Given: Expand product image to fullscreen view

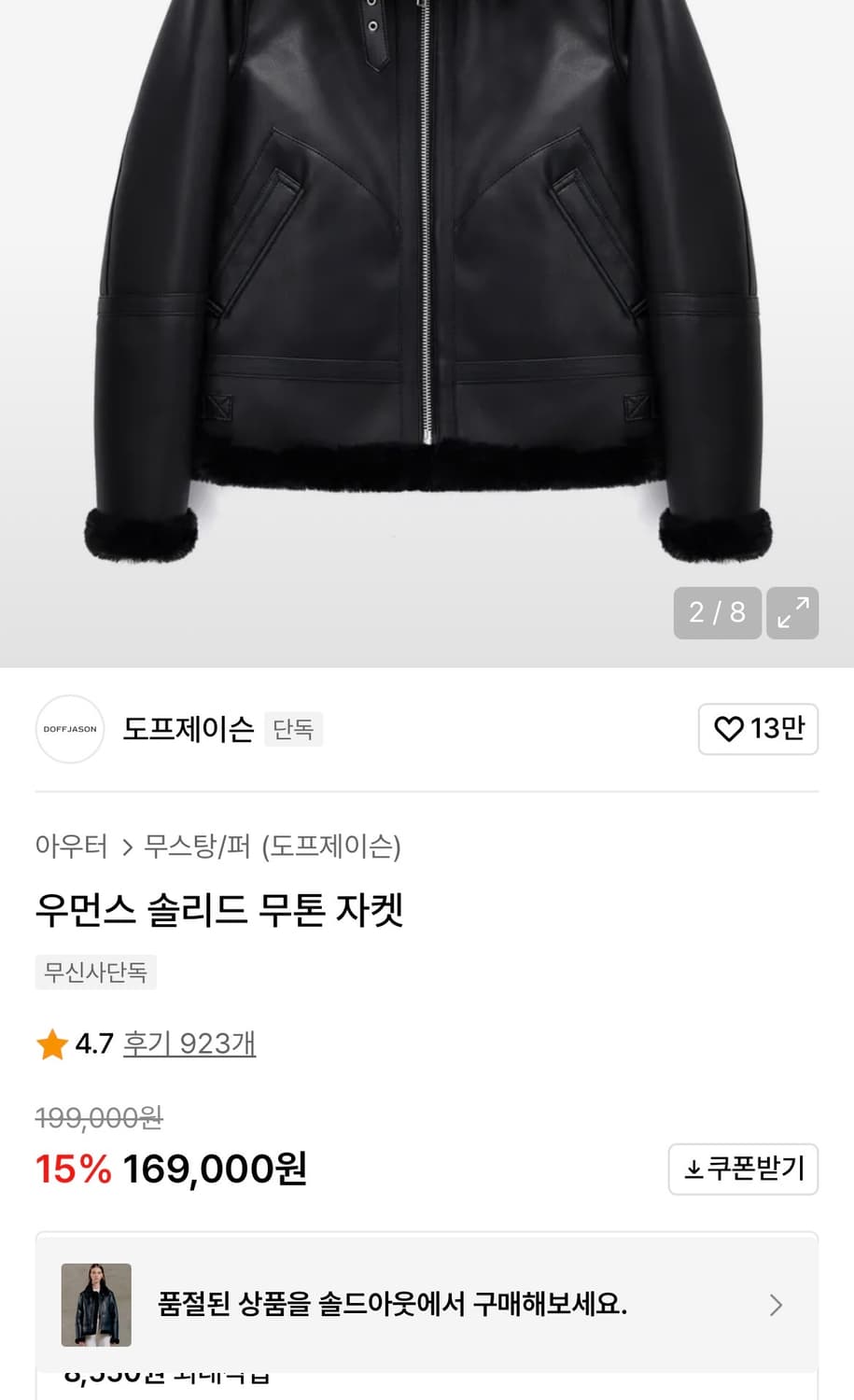Looking at the screenshot, I should 792,613.
